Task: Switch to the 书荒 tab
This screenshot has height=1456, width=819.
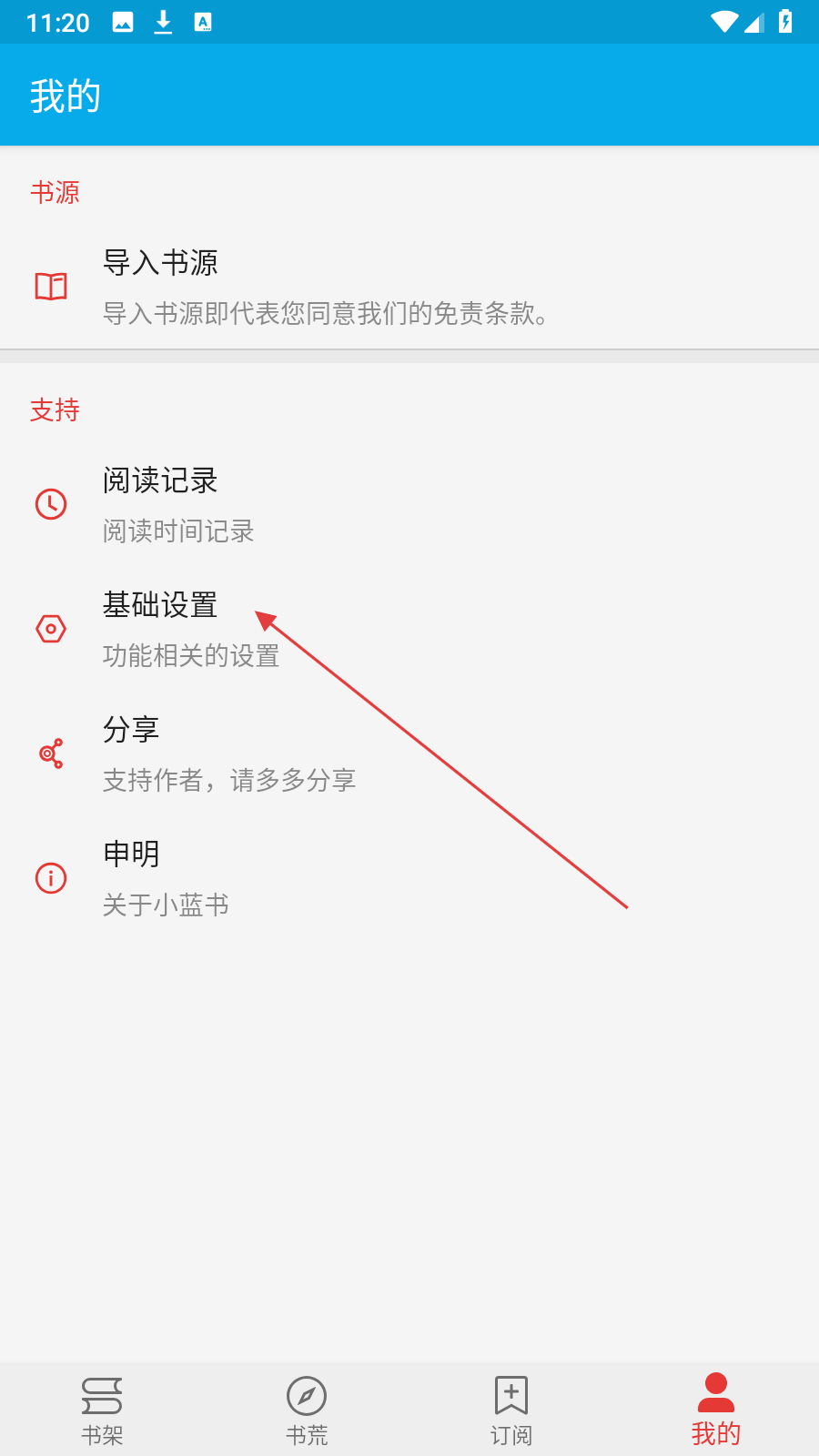Action: (307, 1410)
